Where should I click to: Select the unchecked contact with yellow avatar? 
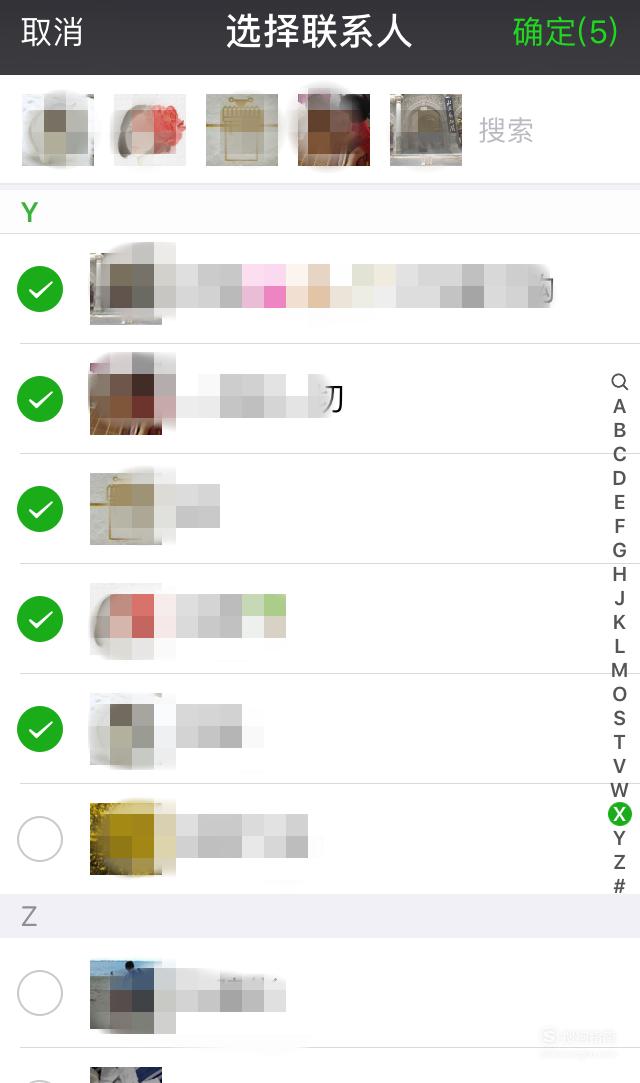(40, 839)
